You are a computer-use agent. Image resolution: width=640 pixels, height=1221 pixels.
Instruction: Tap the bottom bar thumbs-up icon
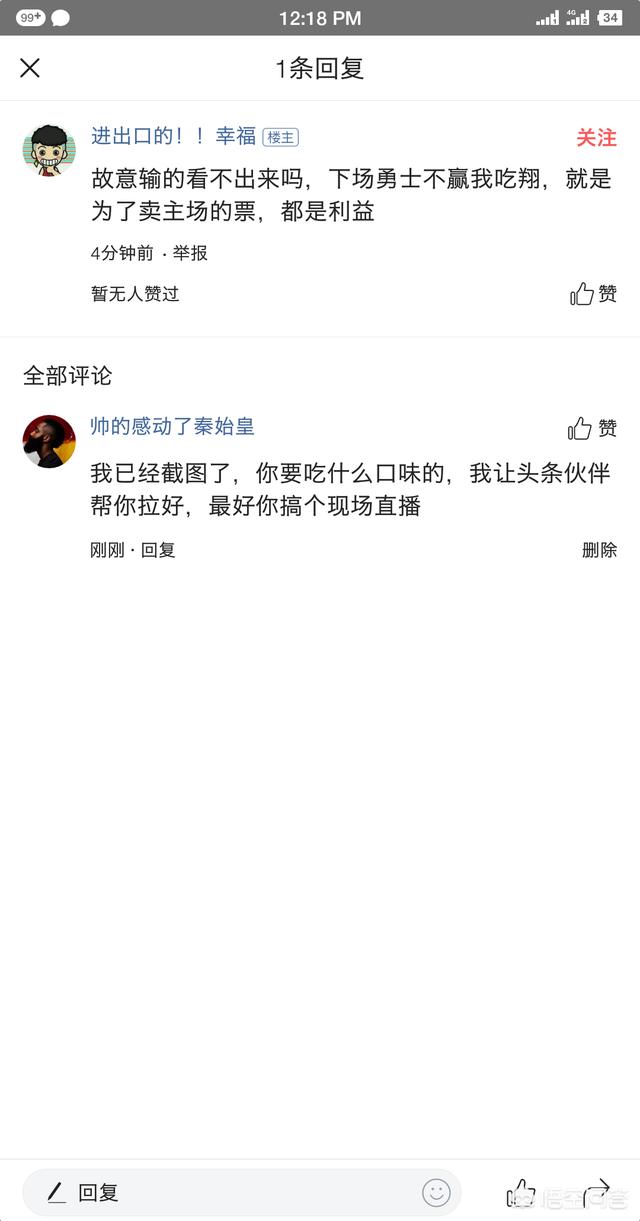(x=521, y=1191)
